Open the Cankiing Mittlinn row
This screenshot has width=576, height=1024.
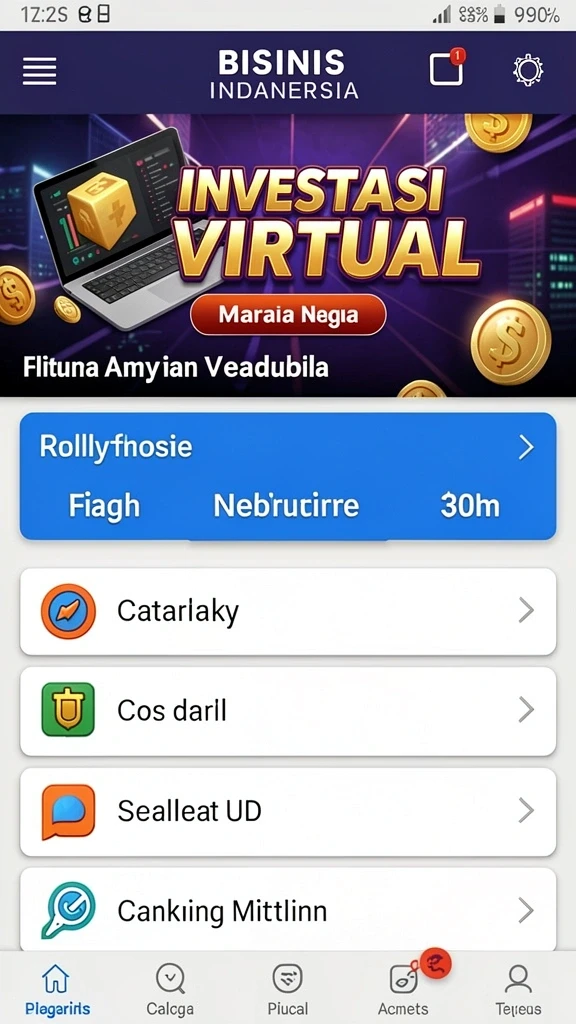[x=288, y=909]
